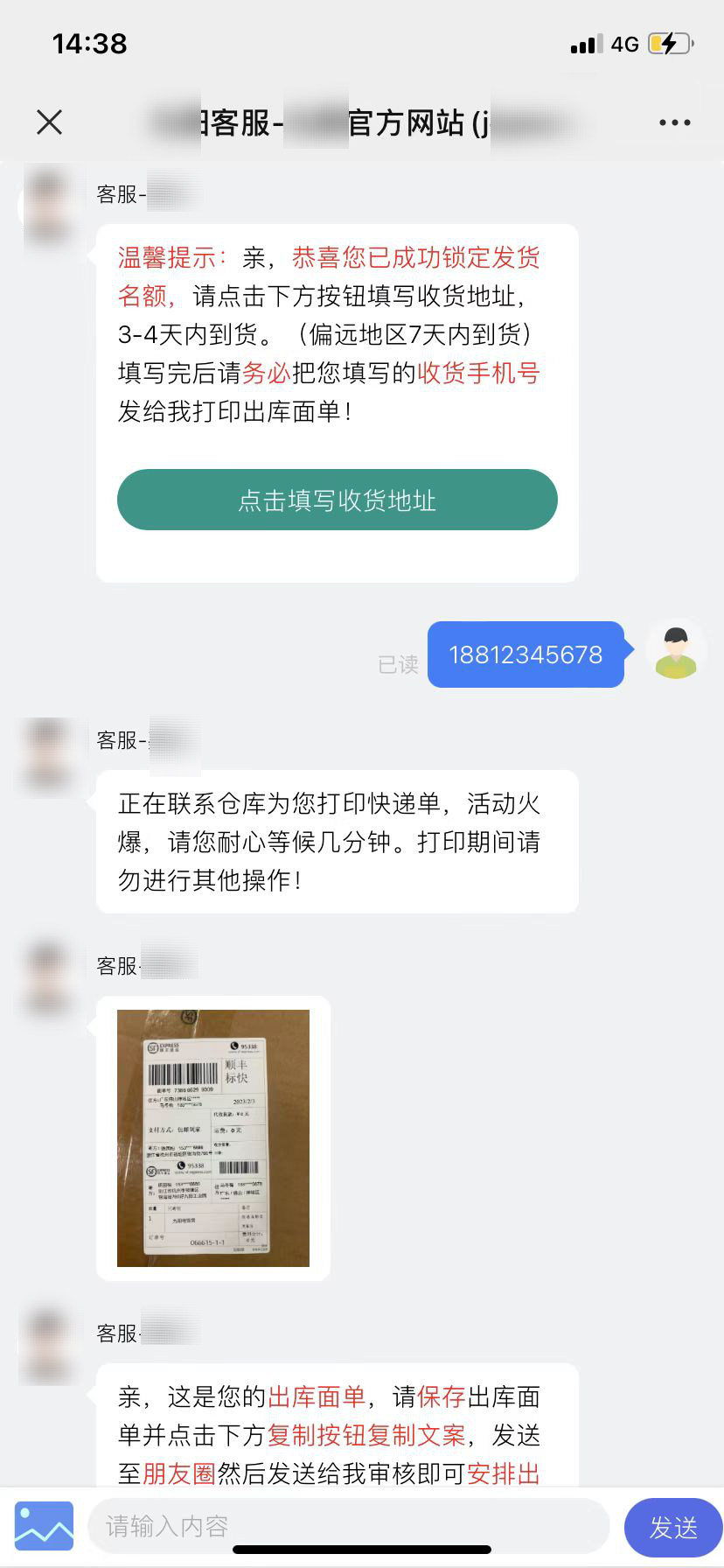
Task: Open the more options ellipsis menu
Action: (x=673, y=122)
